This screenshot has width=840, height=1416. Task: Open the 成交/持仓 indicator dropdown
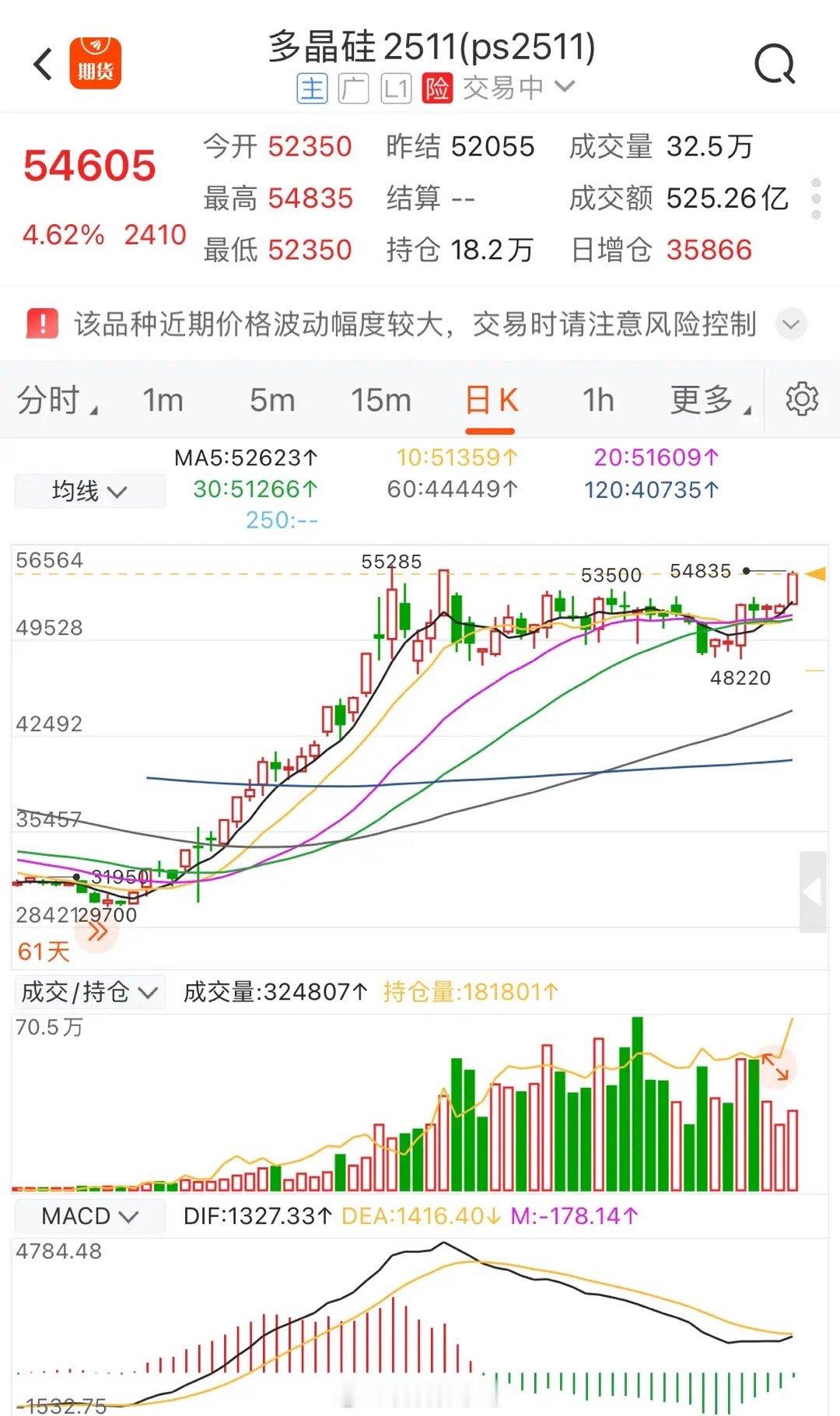pyautogui.click(x=89, y=992)
